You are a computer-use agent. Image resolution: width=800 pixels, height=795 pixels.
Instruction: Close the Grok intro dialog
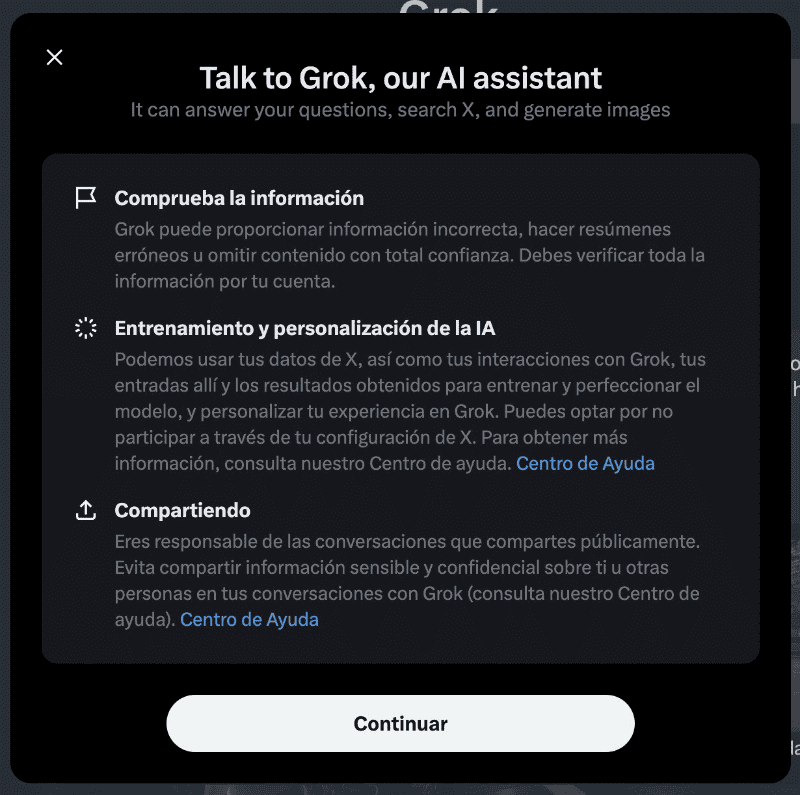55,57
